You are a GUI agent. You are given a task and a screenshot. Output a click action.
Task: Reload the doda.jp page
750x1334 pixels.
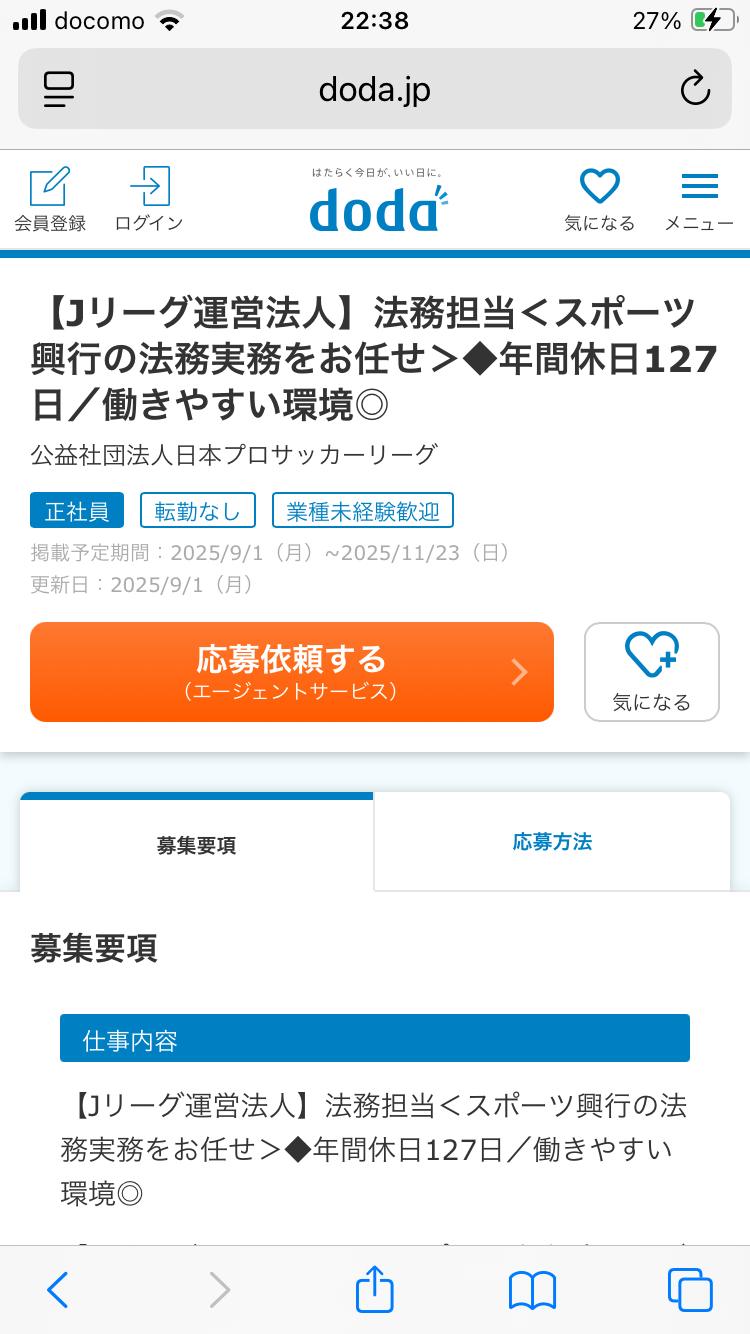pyautogui.click(x=694, y=90)
